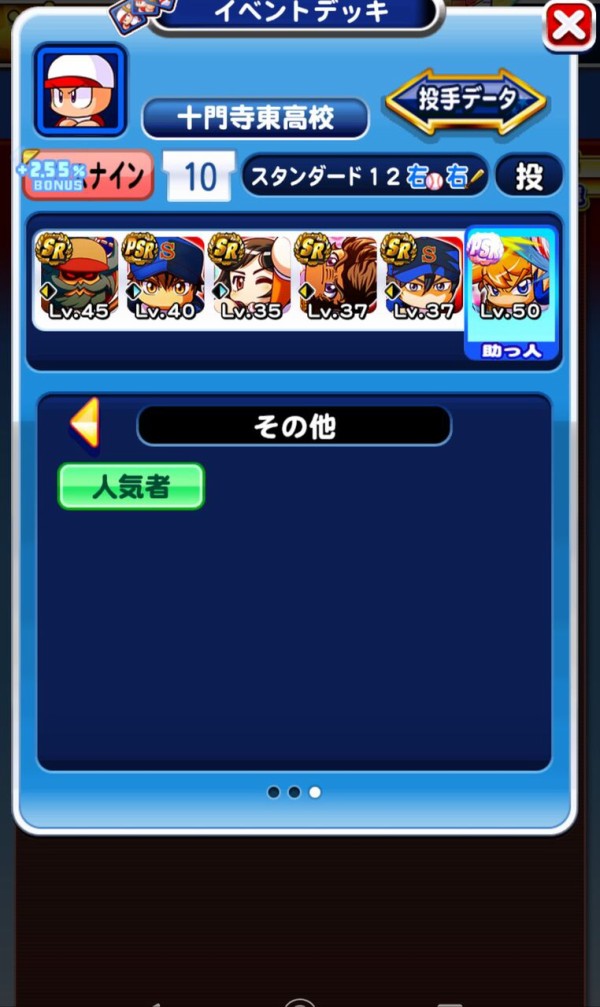Go to previous page with the orange arrow
Image resolution: width=600 pixels, height=1007 pixels.
coord(85,424)
